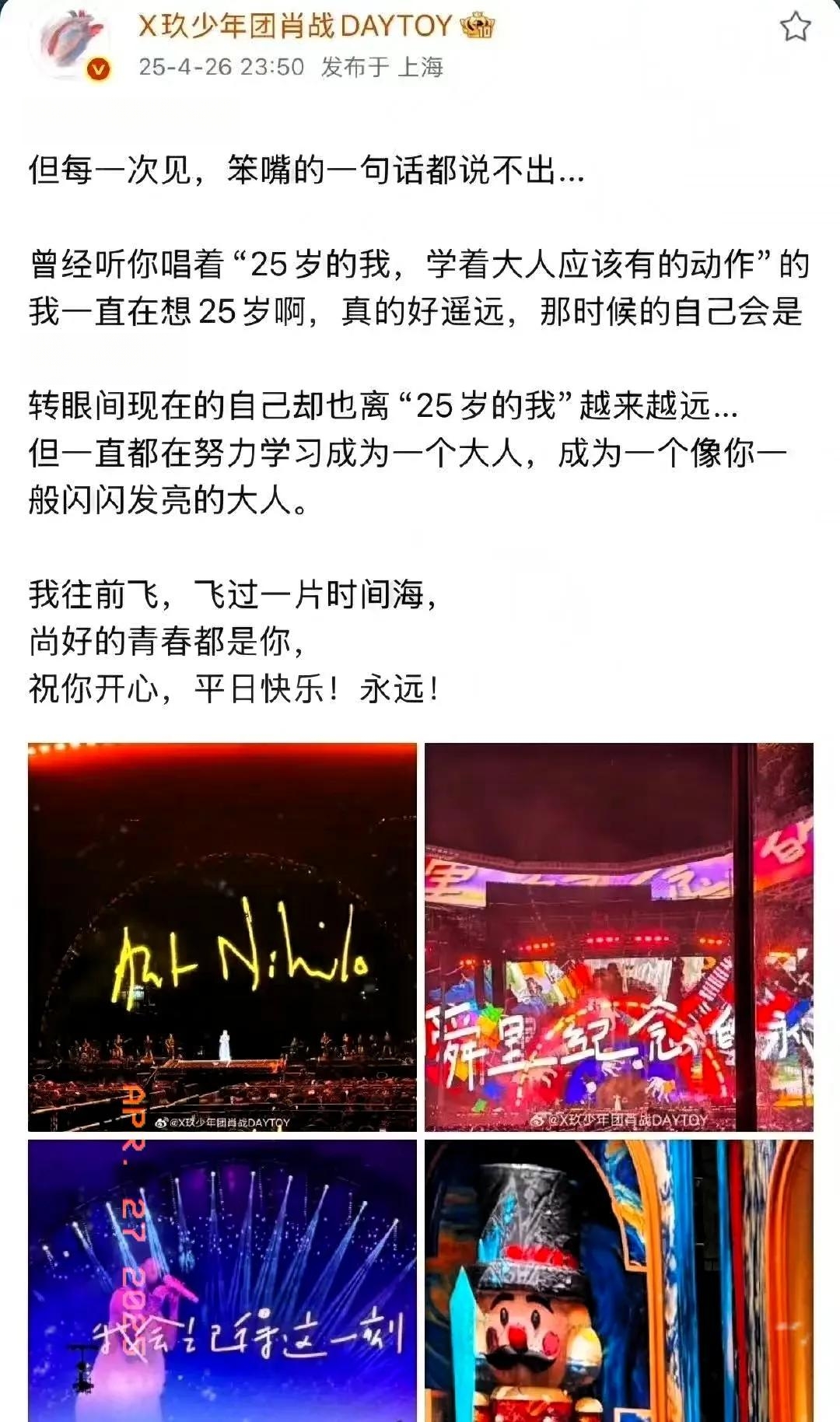Favorite this post with the star icon

[795, 28]
